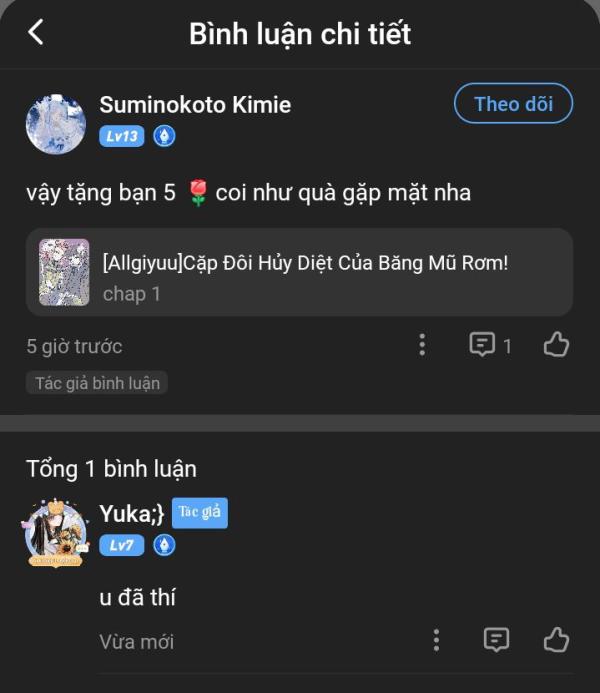View Yuka;}'s profile avatar
Viewport: 600px width, 693px height.
click(57, 531)
